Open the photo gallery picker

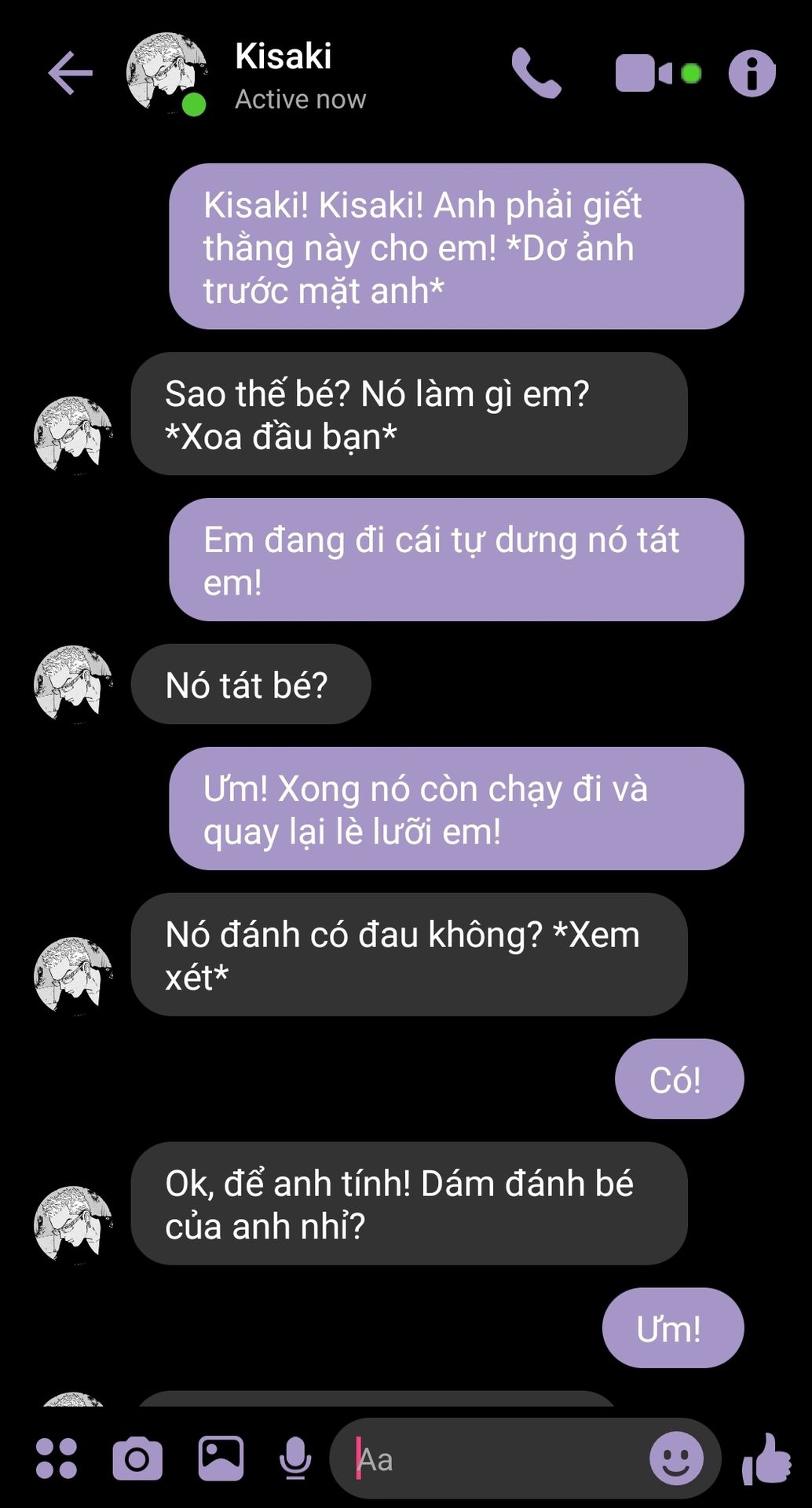coord(221,1459)
